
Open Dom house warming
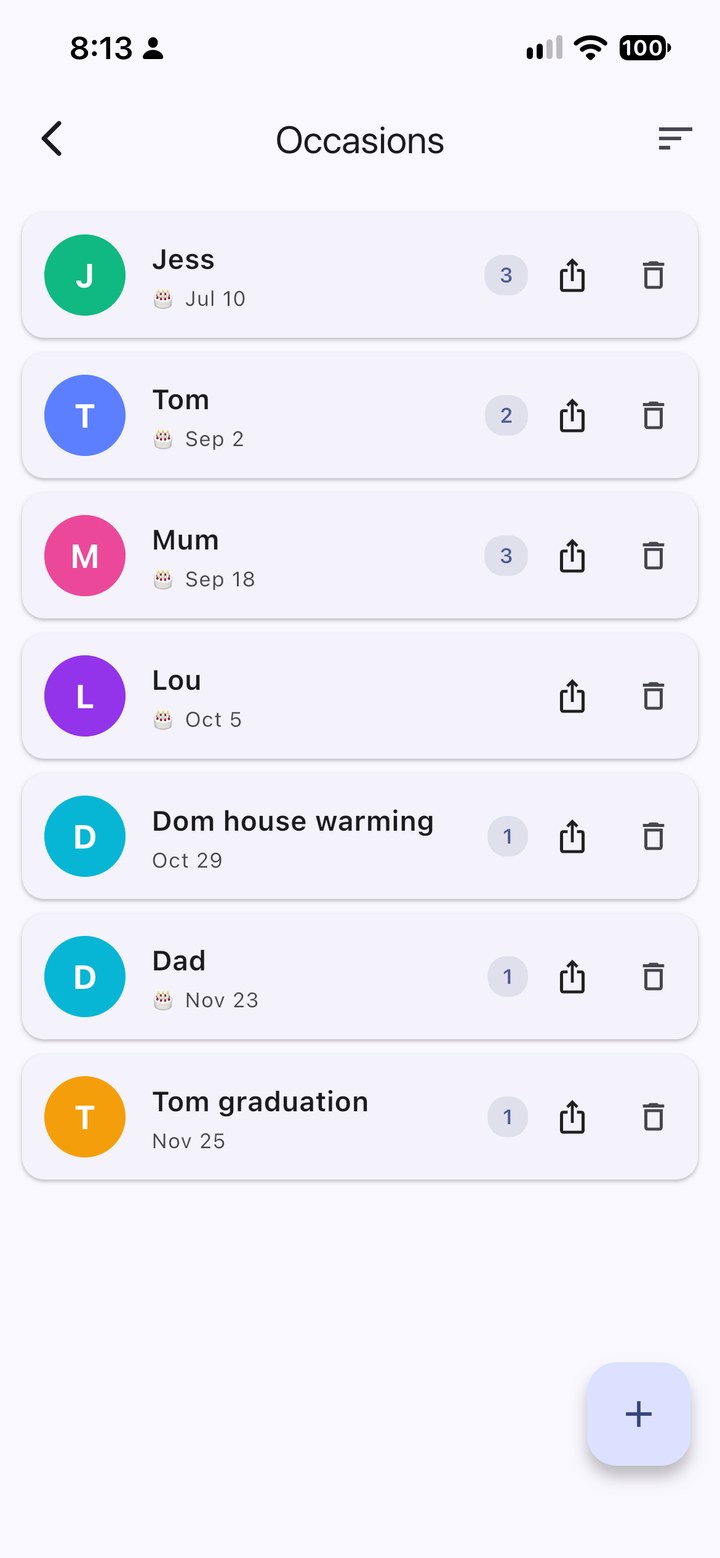point(360,836)
